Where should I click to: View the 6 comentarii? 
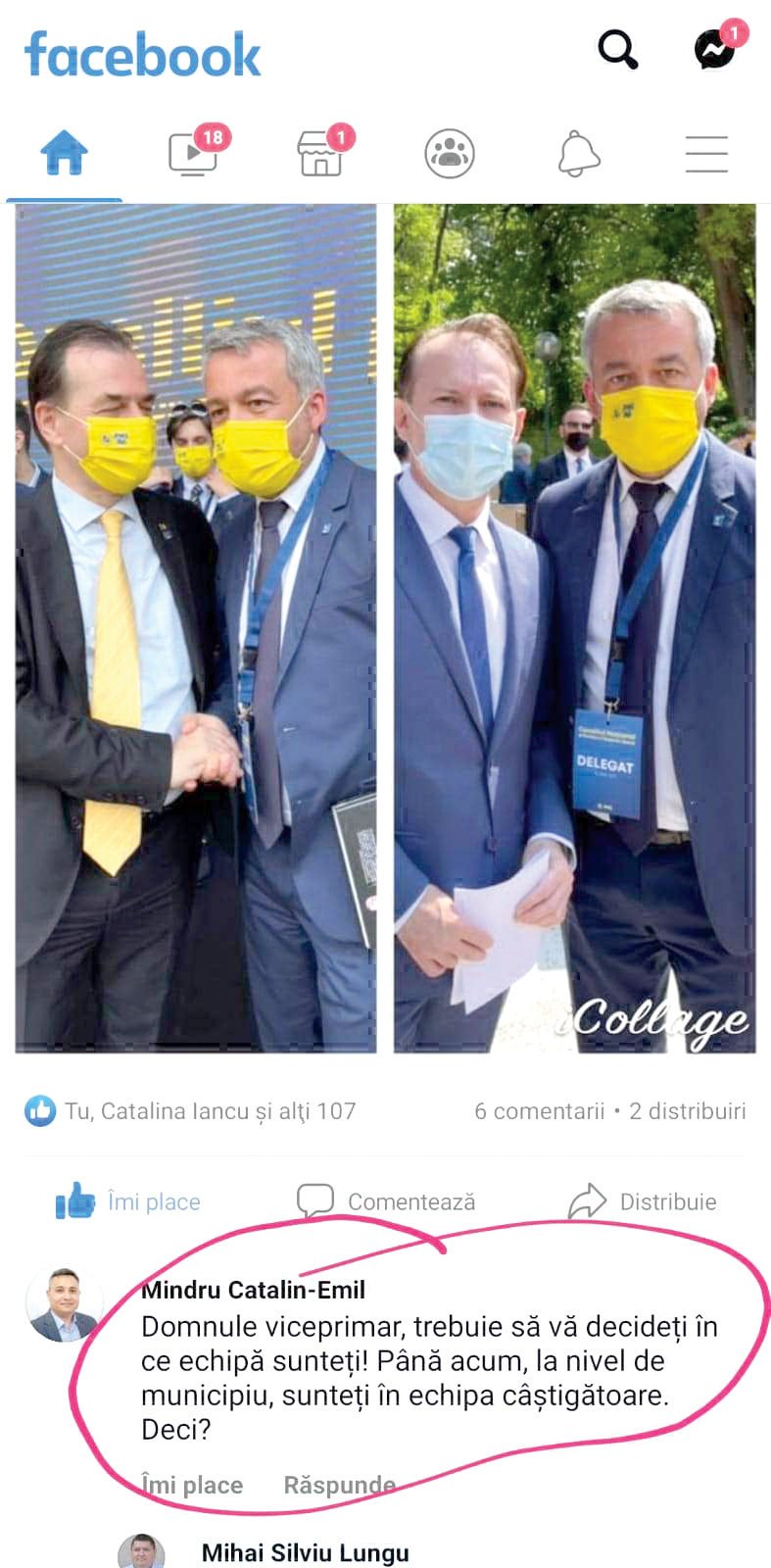539,1111
